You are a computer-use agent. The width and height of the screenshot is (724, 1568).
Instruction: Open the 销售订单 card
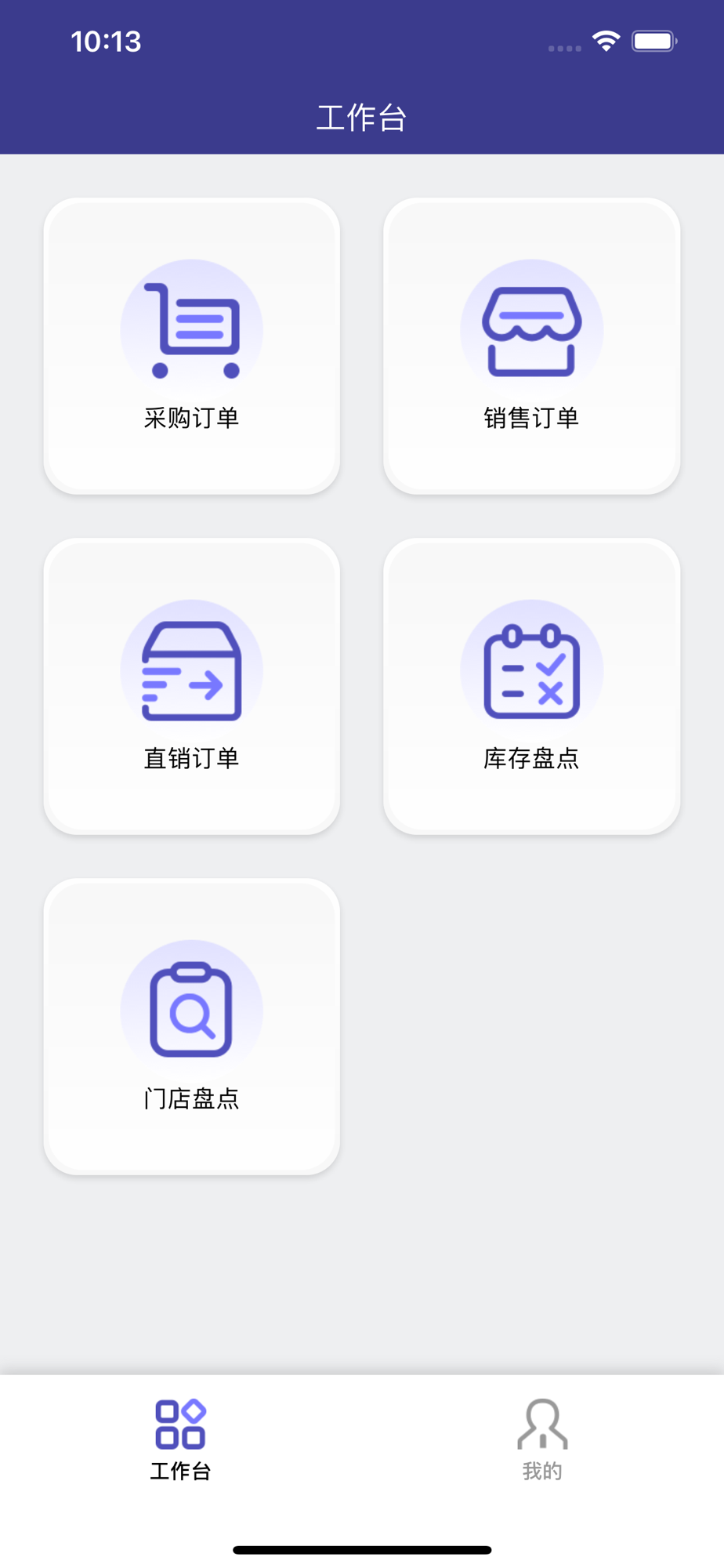(532, 346)
